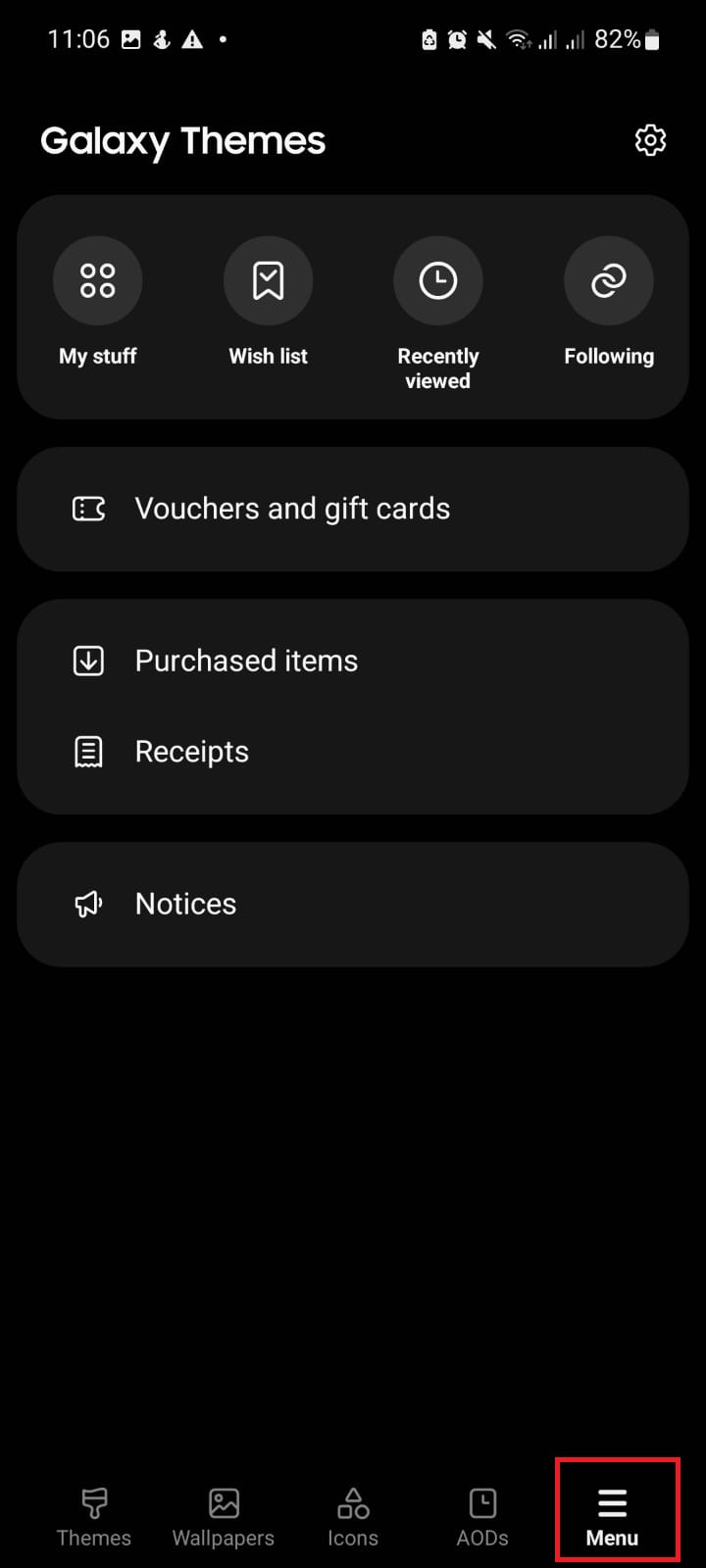
Task: Open Notices
Action: point(353,904)
